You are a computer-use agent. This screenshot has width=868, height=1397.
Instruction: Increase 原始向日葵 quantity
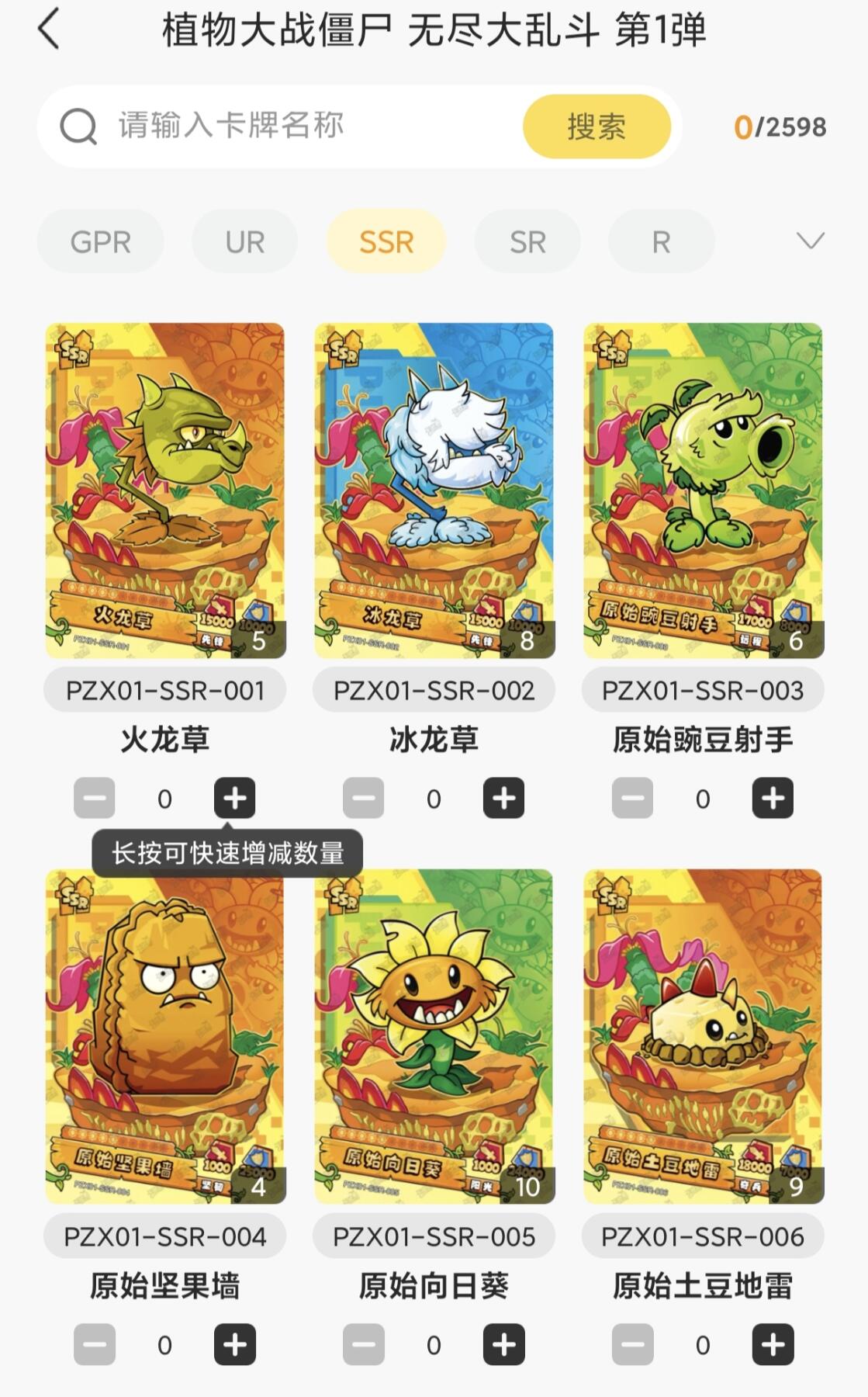503,1344
